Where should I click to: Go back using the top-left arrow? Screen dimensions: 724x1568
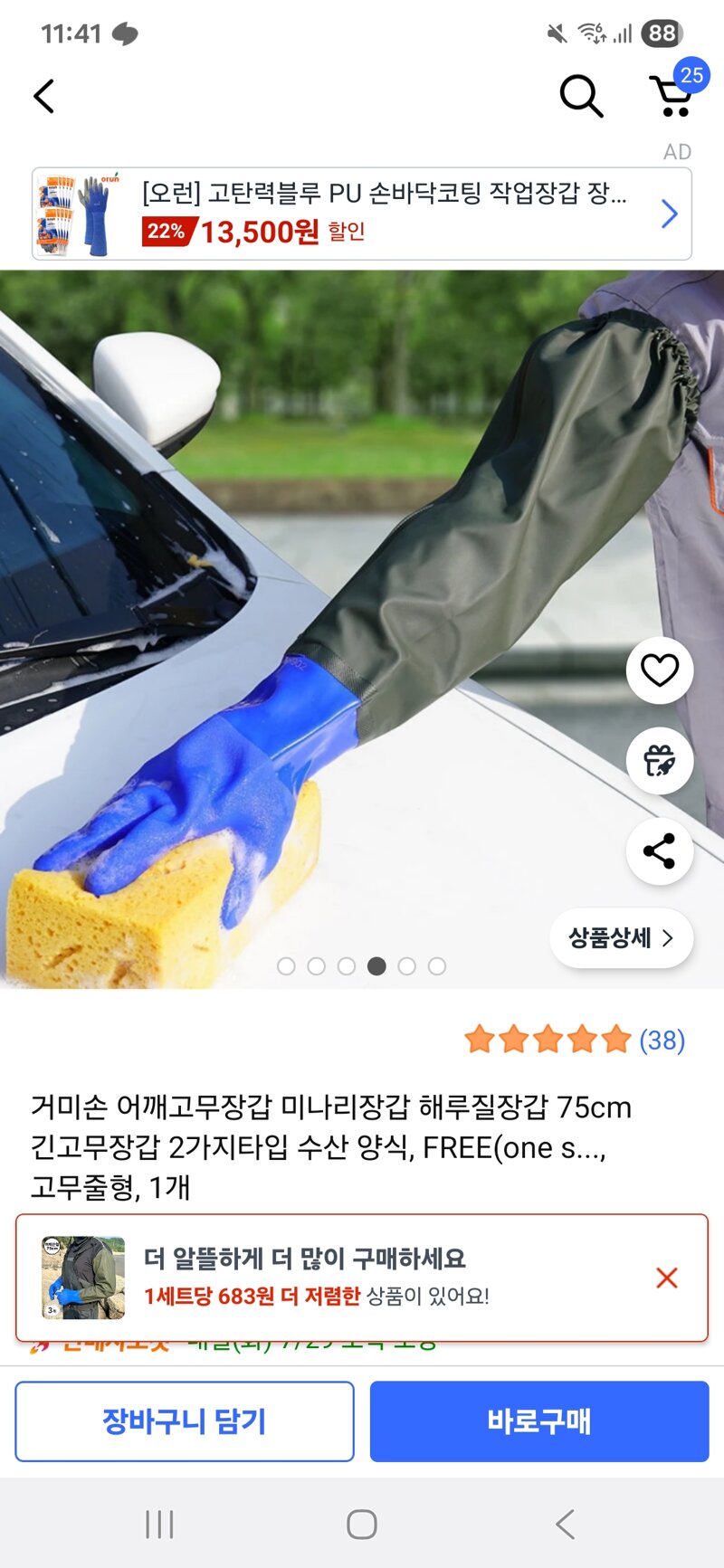(43, 96)
